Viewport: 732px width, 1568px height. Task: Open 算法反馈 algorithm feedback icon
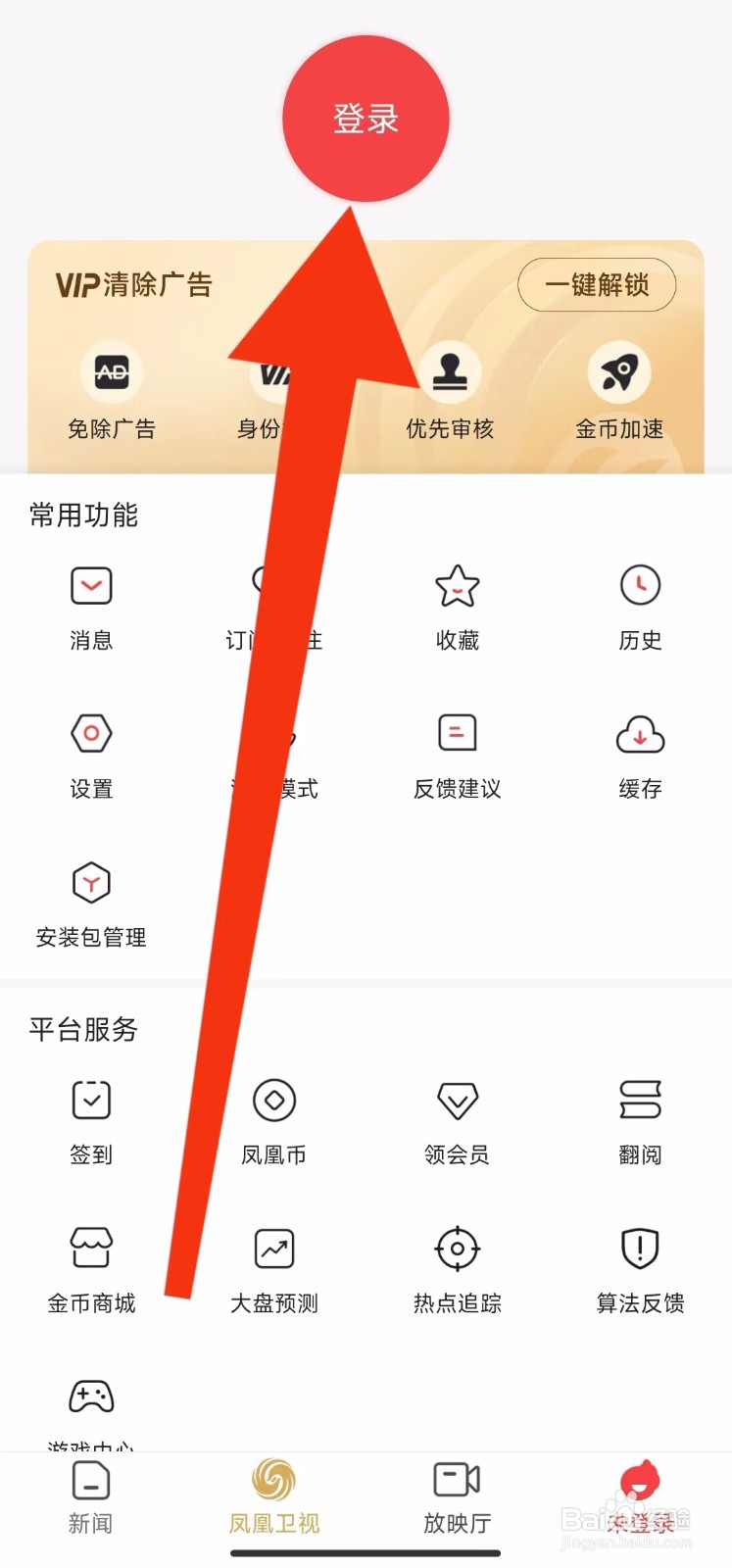(640, 1249)
